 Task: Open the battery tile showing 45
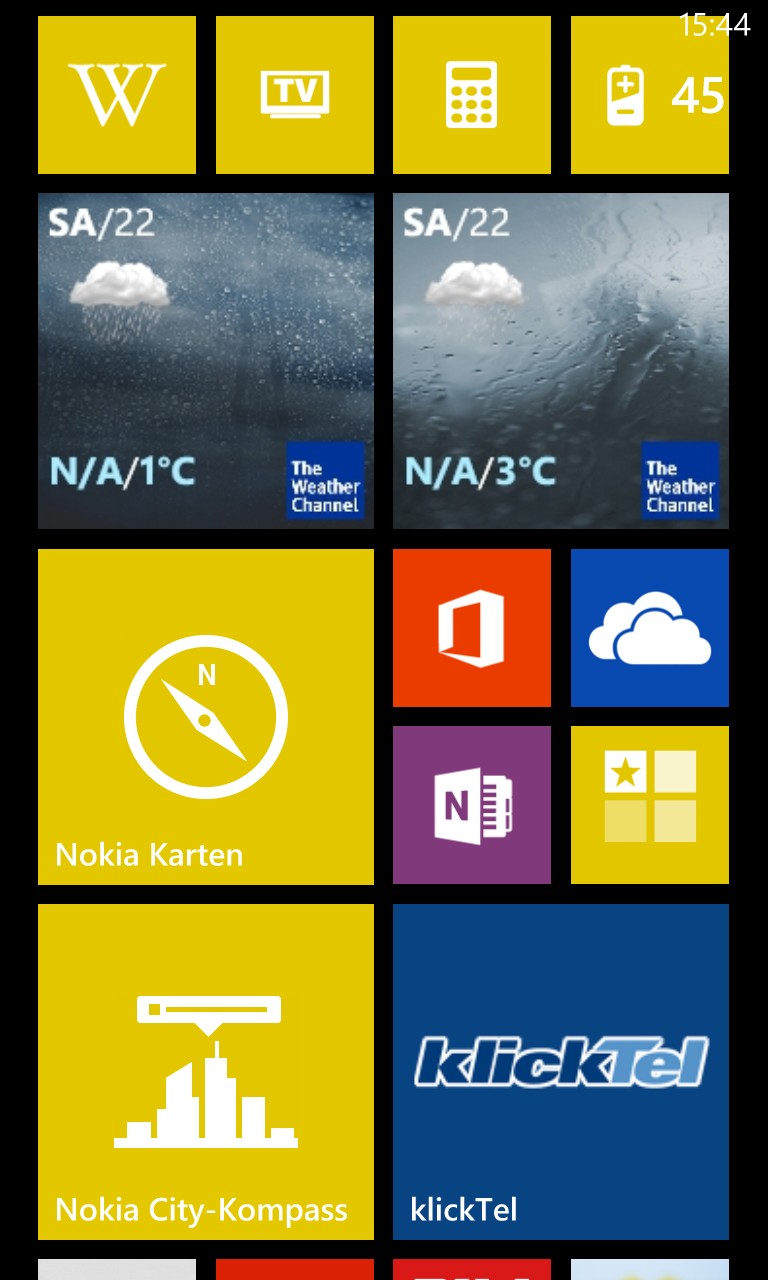pos(650,95)
